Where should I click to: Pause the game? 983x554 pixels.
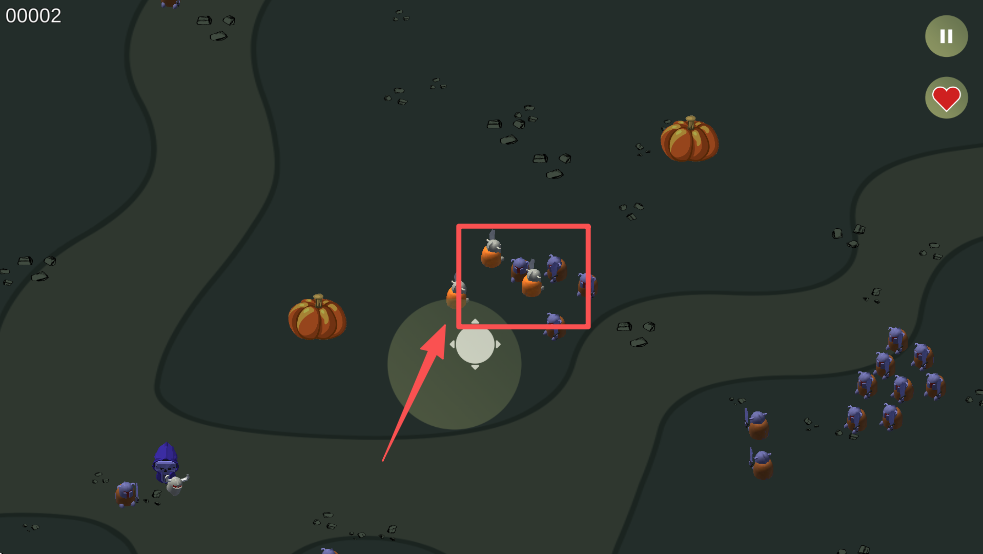tap(946, 36)
